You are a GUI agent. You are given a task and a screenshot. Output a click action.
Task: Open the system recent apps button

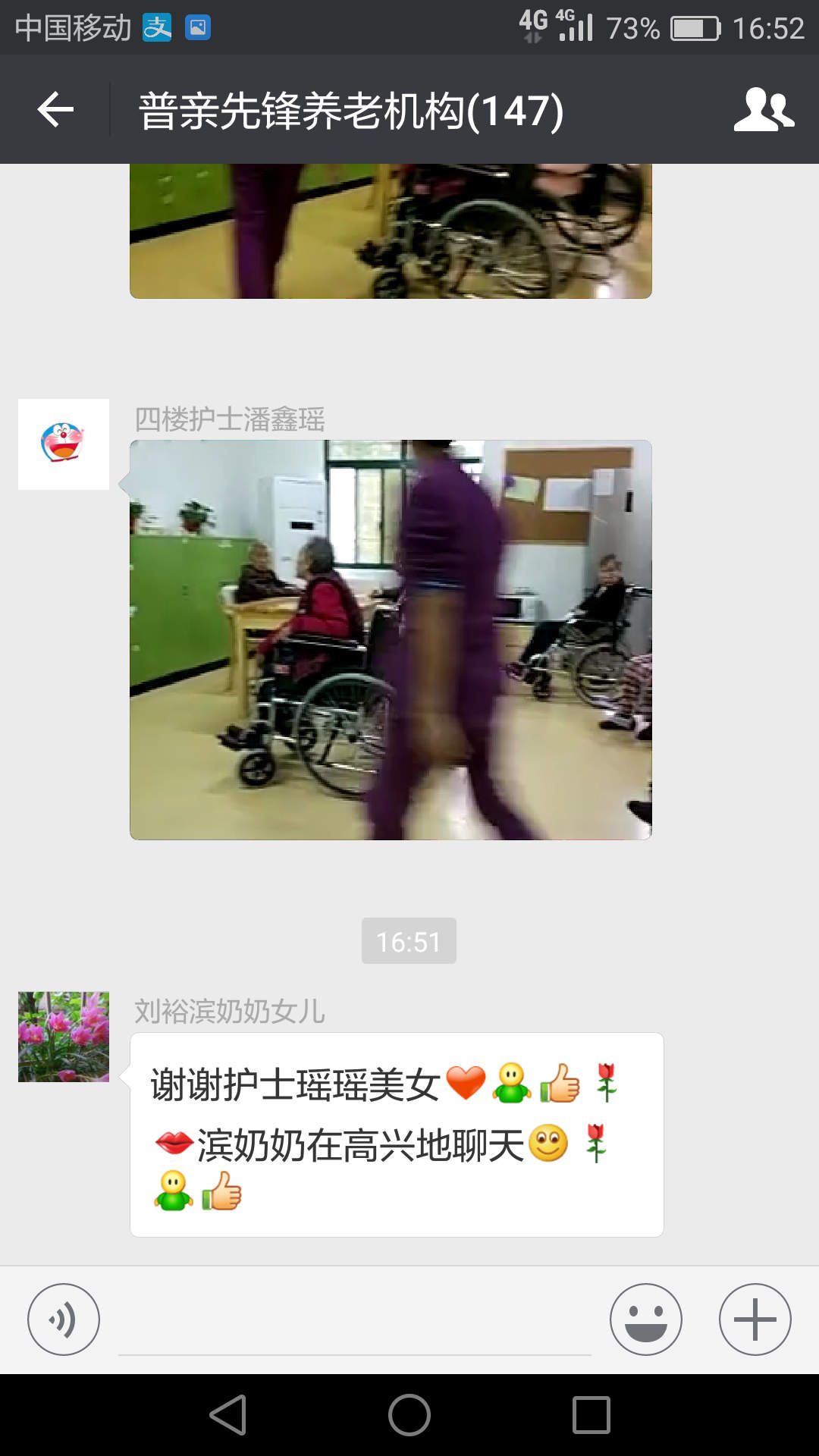(x=591, y=1415)
